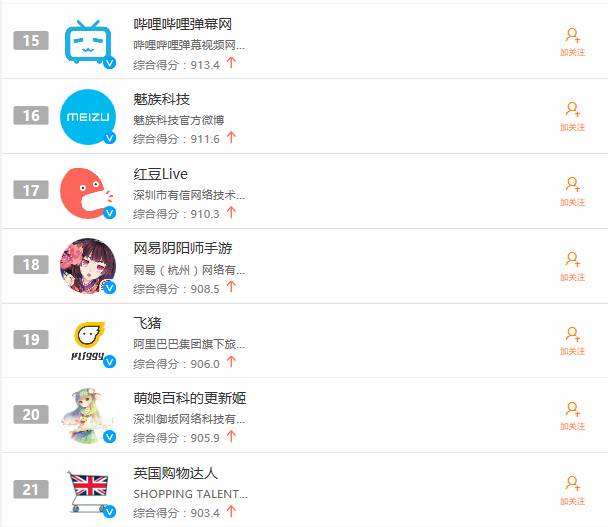Open the 飞猪 ranking row
Screen dimensions: 608x527
147,323
